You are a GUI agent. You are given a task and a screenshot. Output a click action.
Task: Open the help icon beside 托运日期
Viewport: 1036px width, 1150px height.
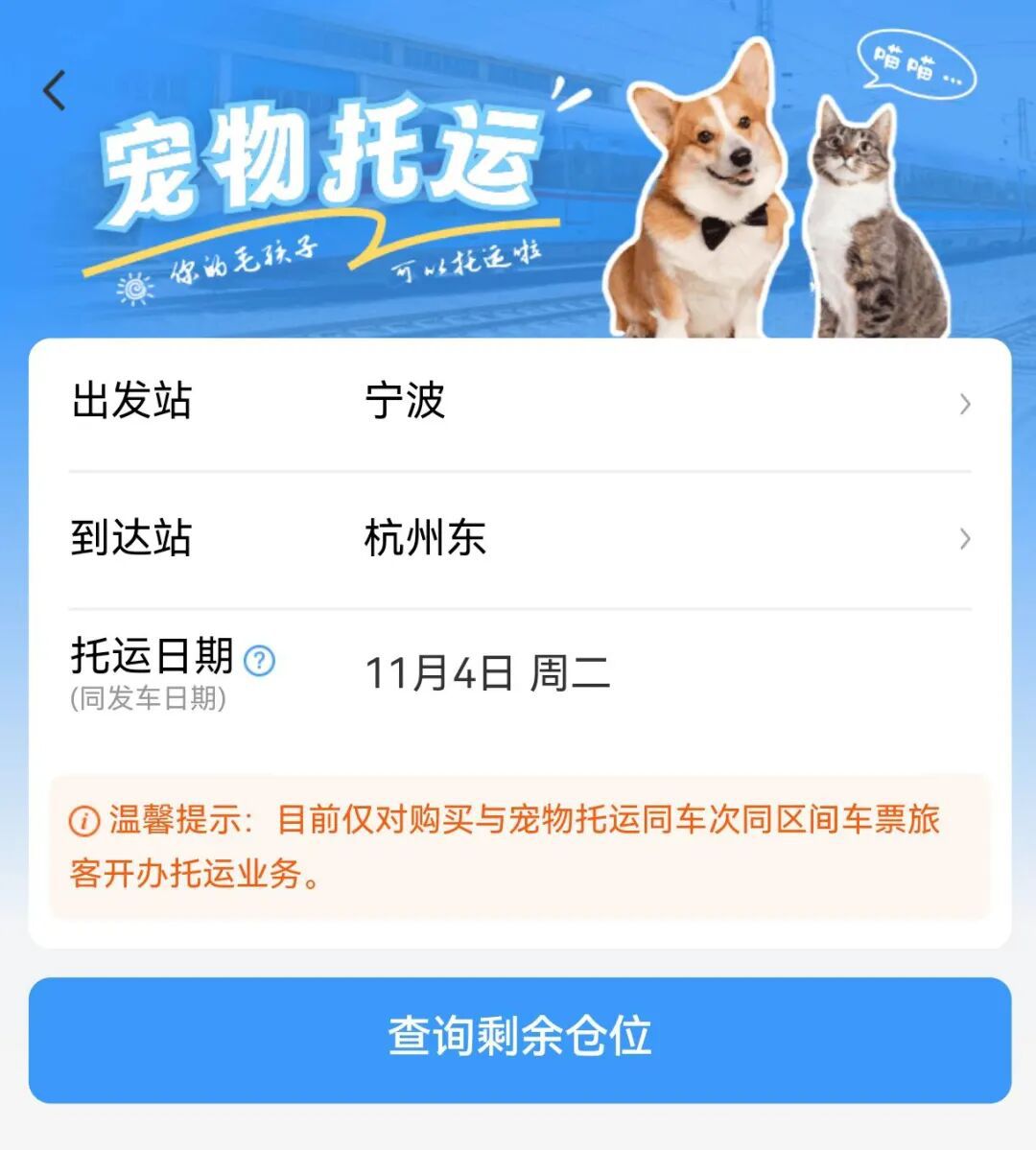[259, 660]
